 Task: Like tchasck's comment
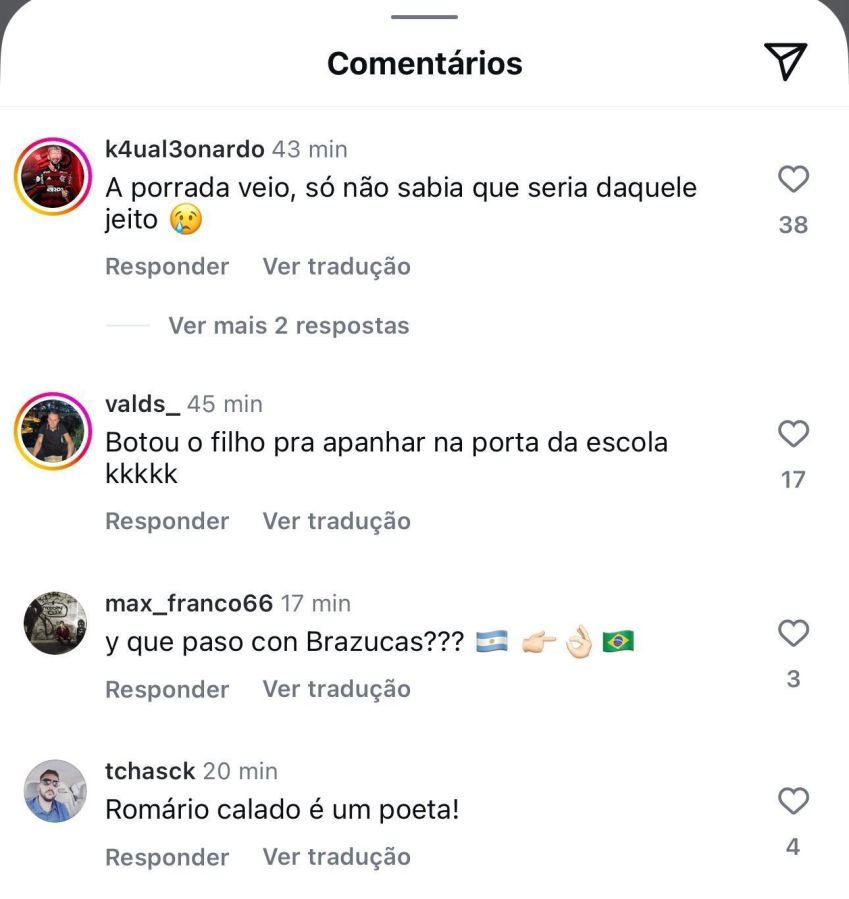point(793,801)
